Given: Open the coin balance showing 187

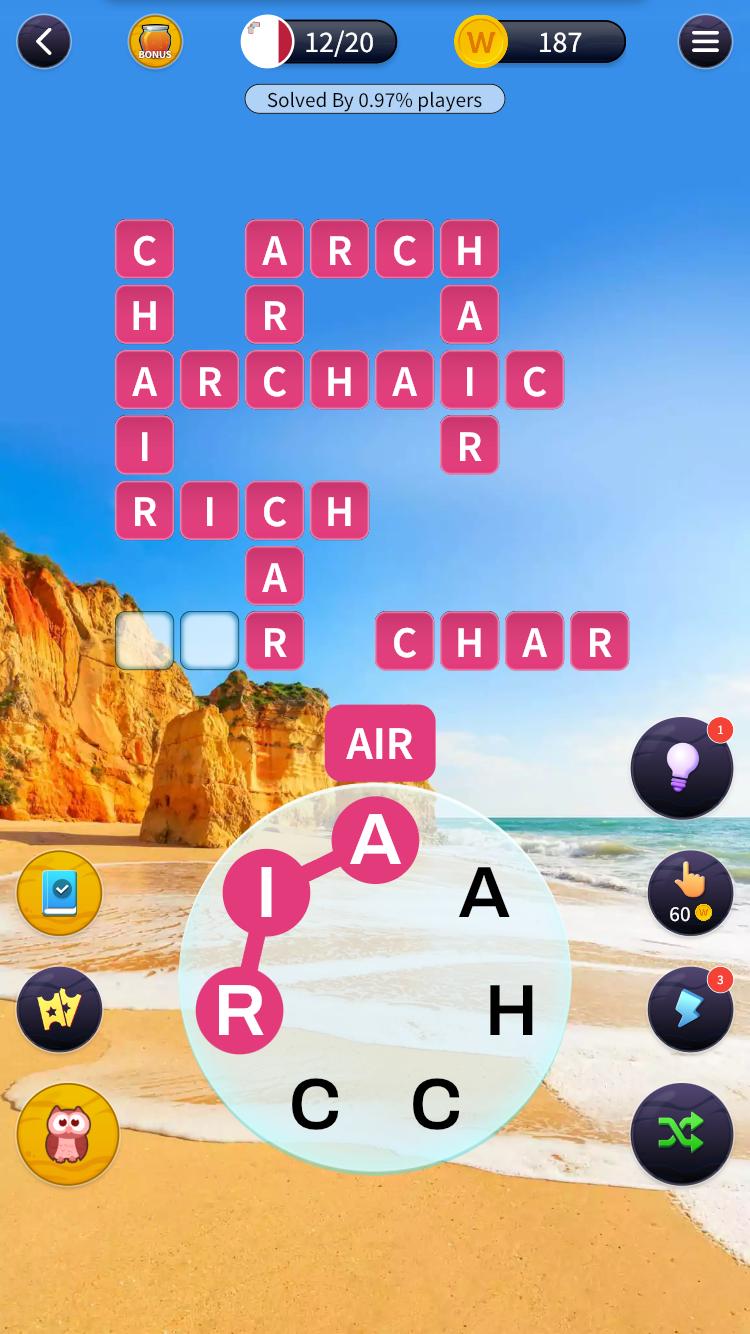Looking at the screenshot, I should [541, 42].
